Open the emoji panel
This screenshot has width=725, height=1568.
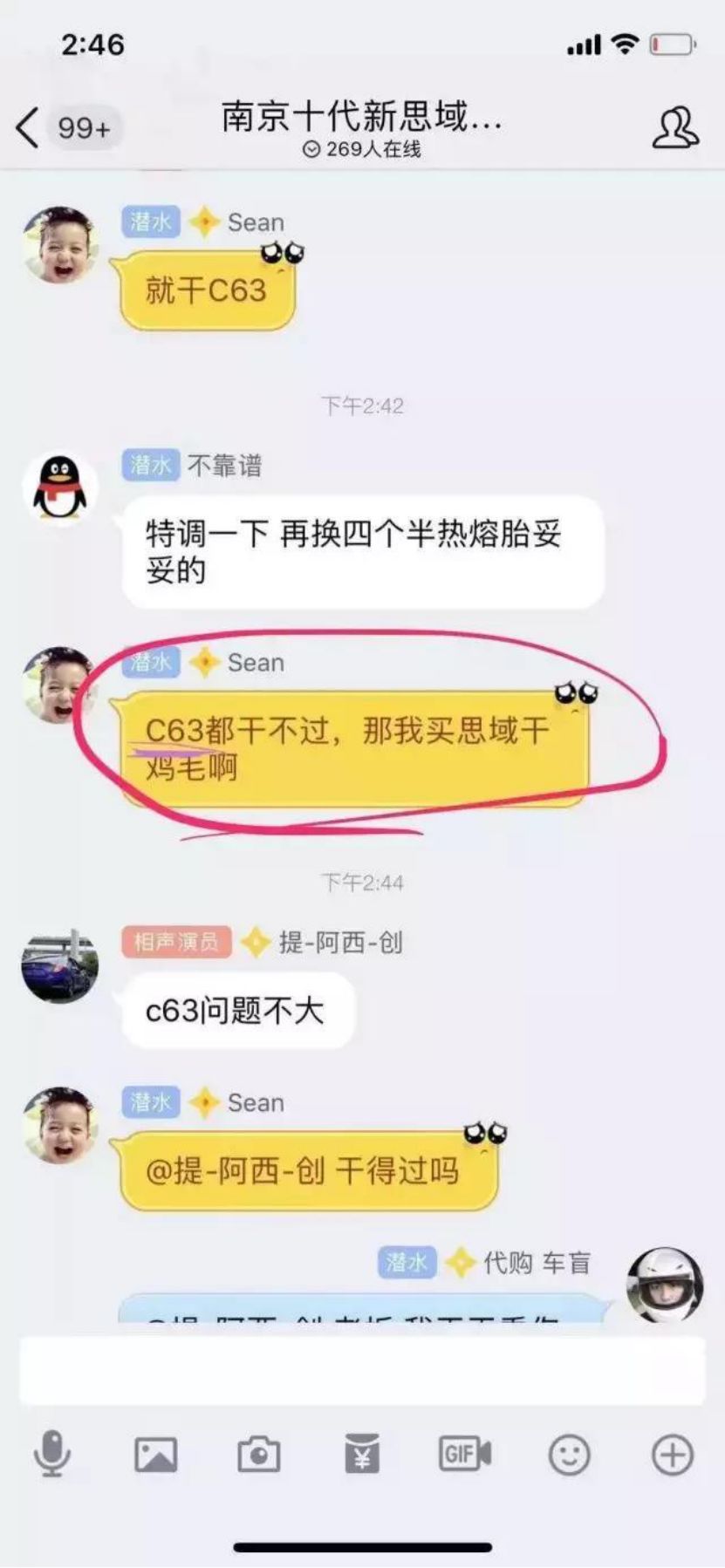[569, 1455]
